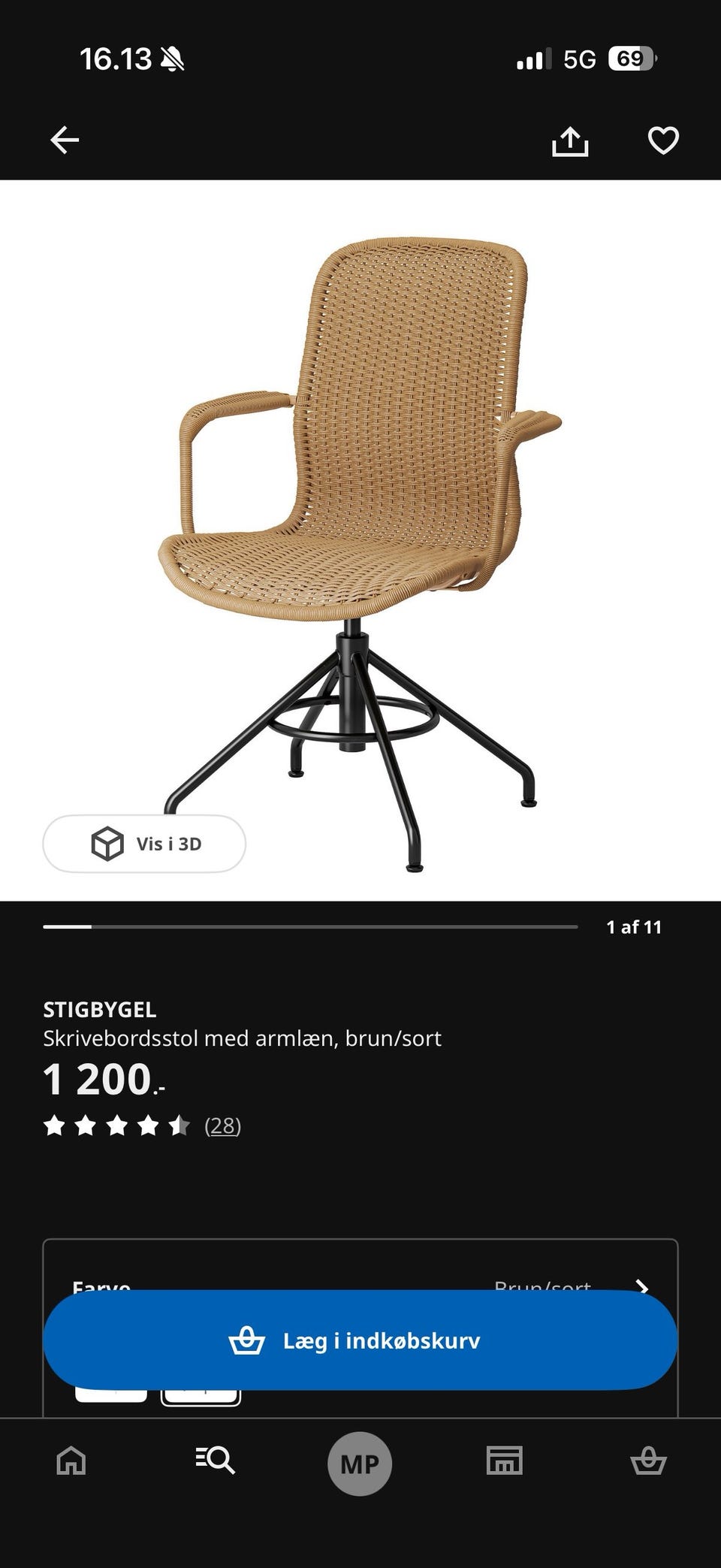The height and width of the screenshot is (1568, 721).
Task: Open the store tab
Action: tap(504, 1461)
